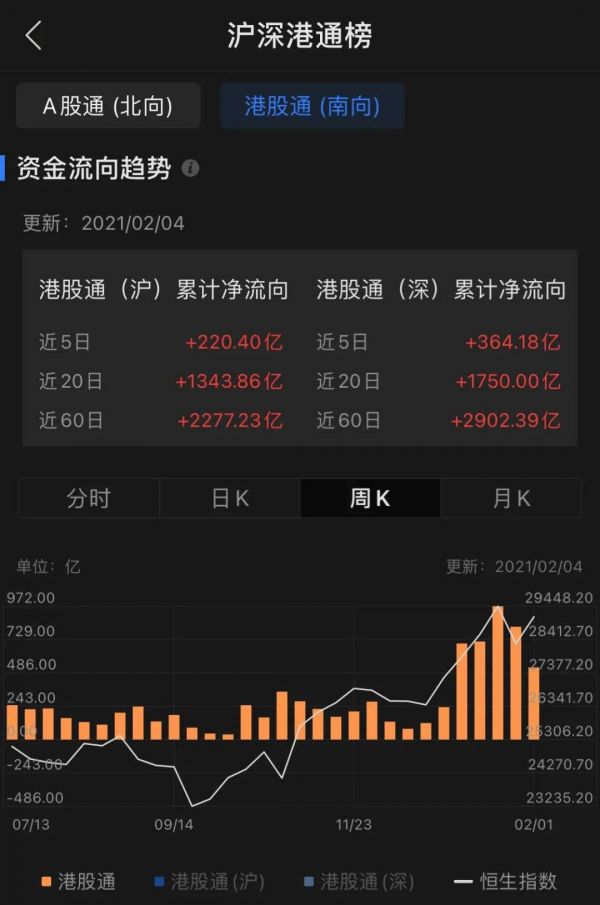600x905 pixels.
Task: Select the 周K chart tab
Action: [x=370, y=498]
